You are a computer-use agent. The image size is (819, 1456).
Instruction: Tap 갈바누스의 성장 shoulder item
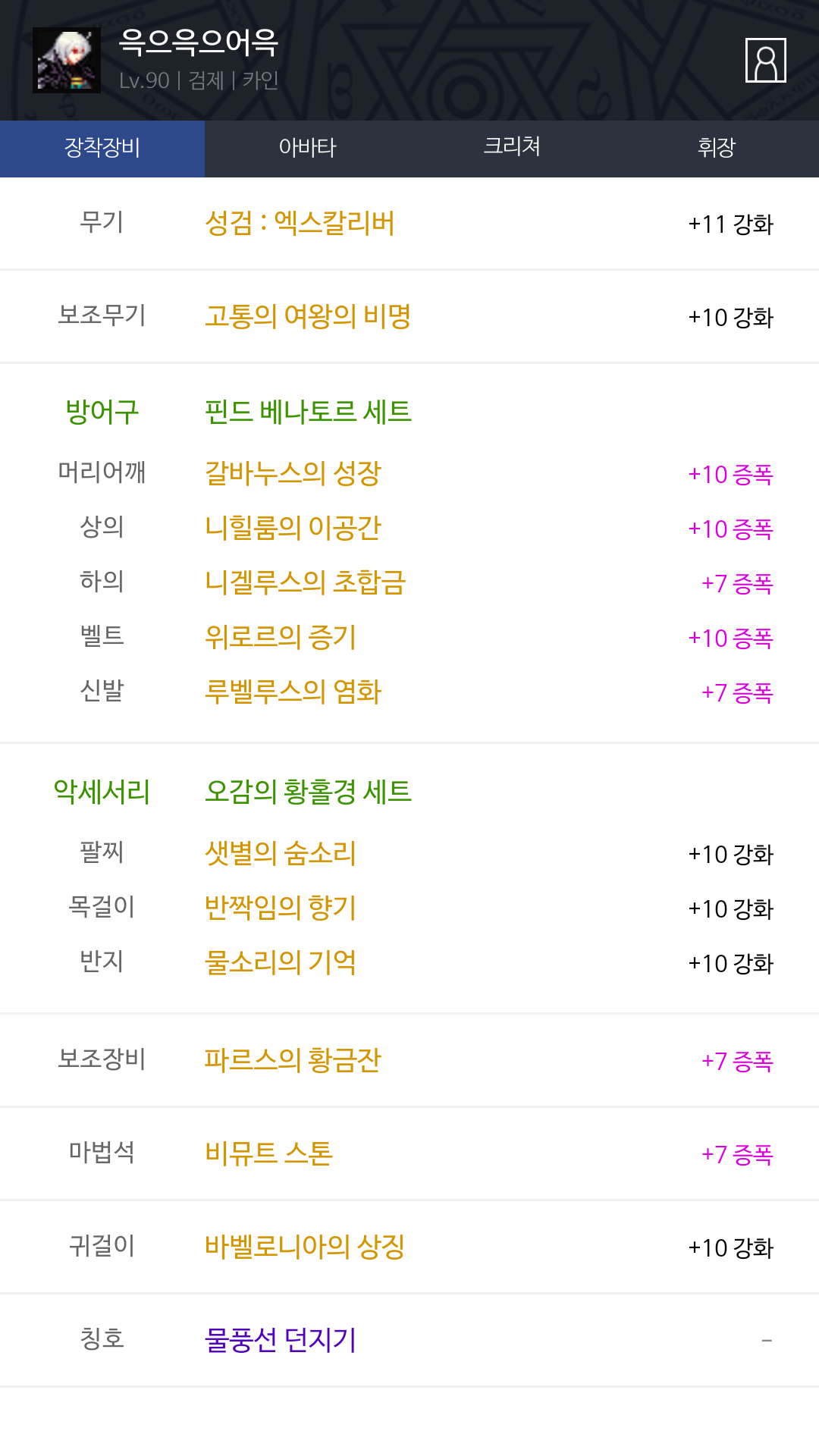[x=293, y=473]
